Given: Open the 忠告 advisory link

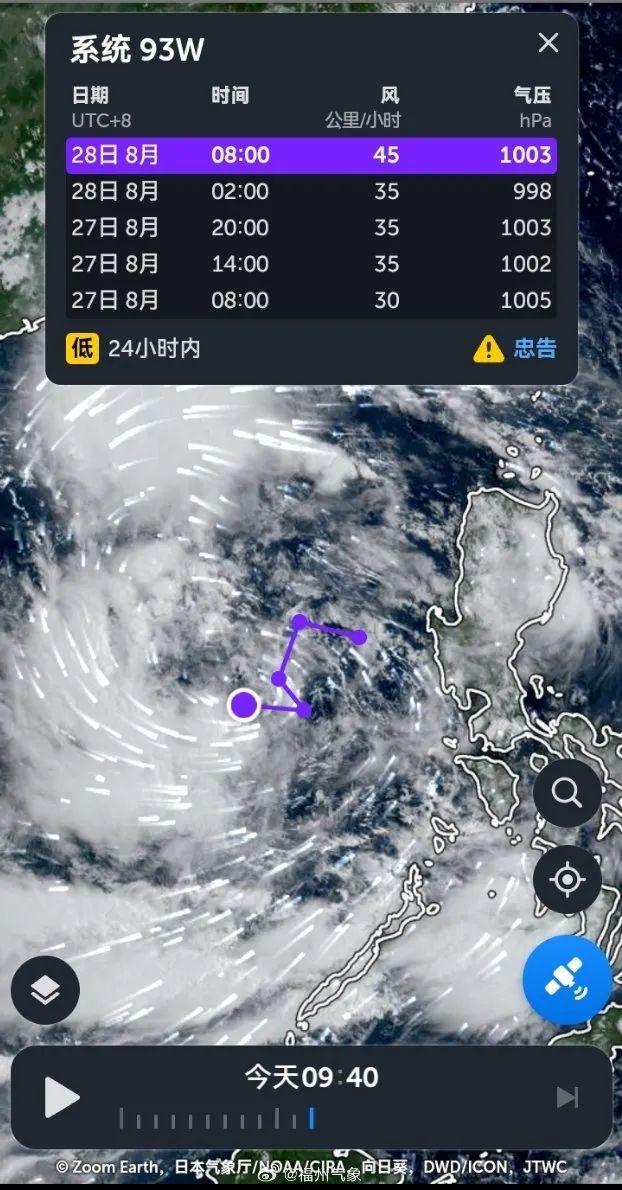Looking at the screenshot, I should point(516,348).
